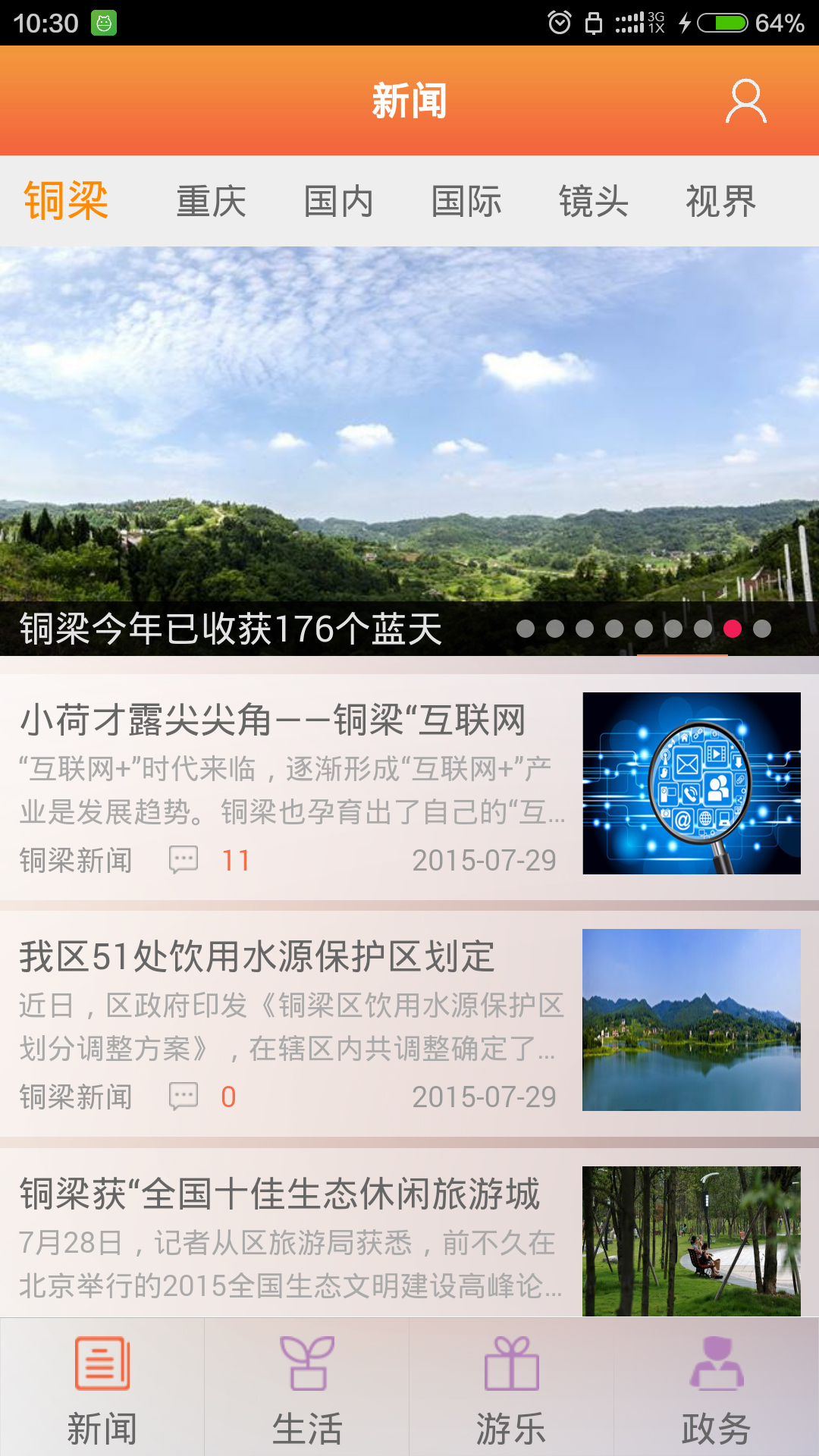This screenshot has width=819, height=1456.
Task: Select the first carousel indicator dot
Action: pos(525,628)
